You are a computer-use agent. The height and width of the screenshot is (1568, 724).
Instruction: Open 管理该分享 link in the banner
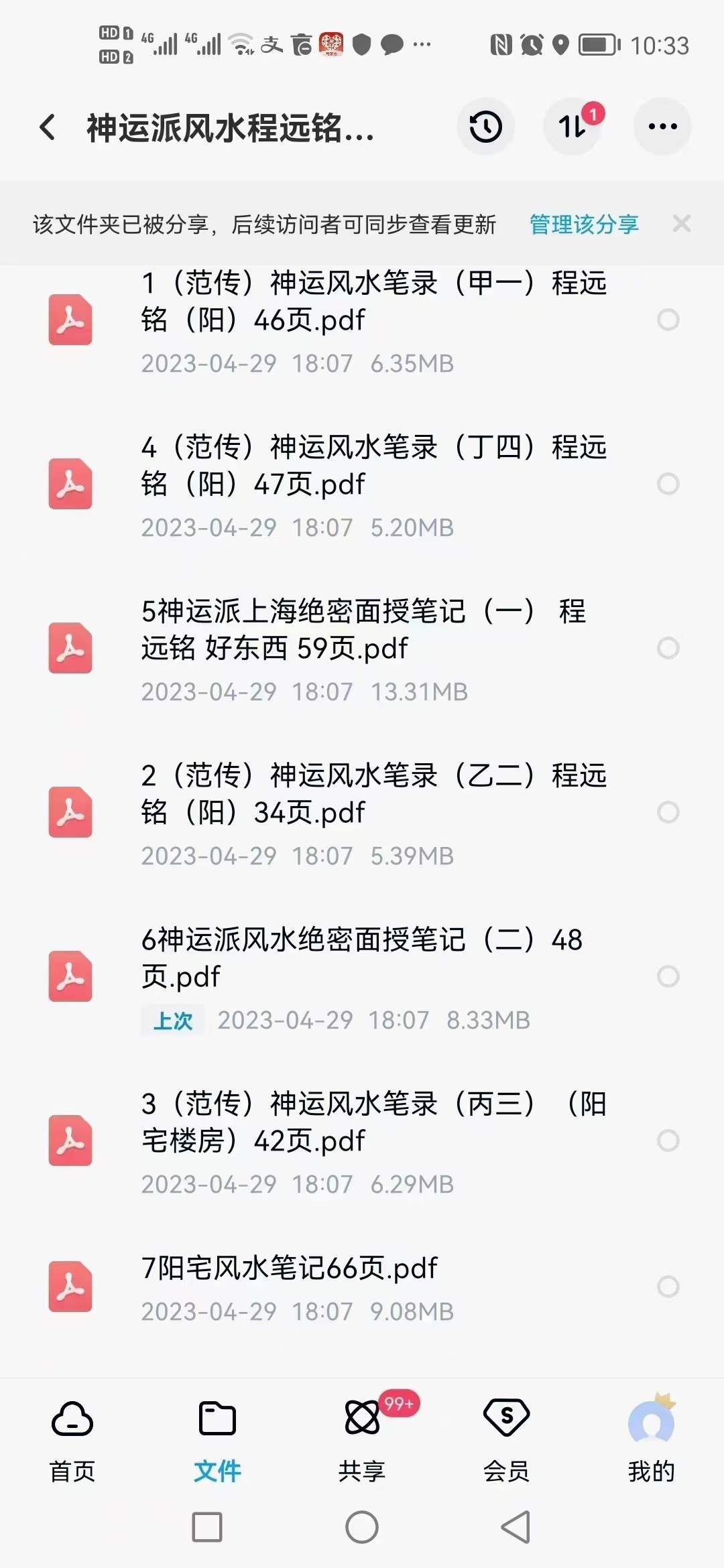pos(583,224)
